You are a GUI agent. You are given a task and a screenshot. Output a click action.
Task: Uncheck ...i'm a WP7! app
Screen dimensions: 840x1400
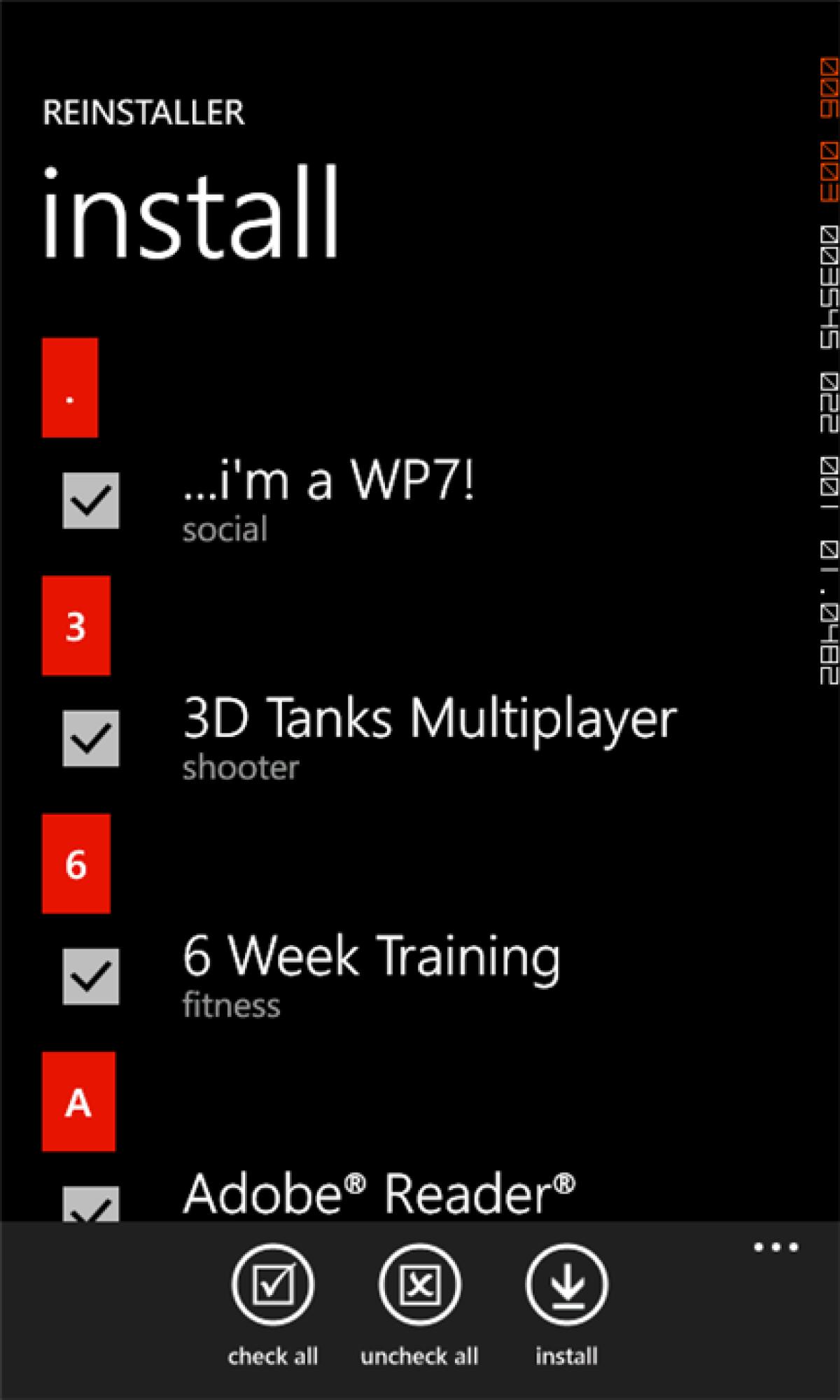(90, 500)
